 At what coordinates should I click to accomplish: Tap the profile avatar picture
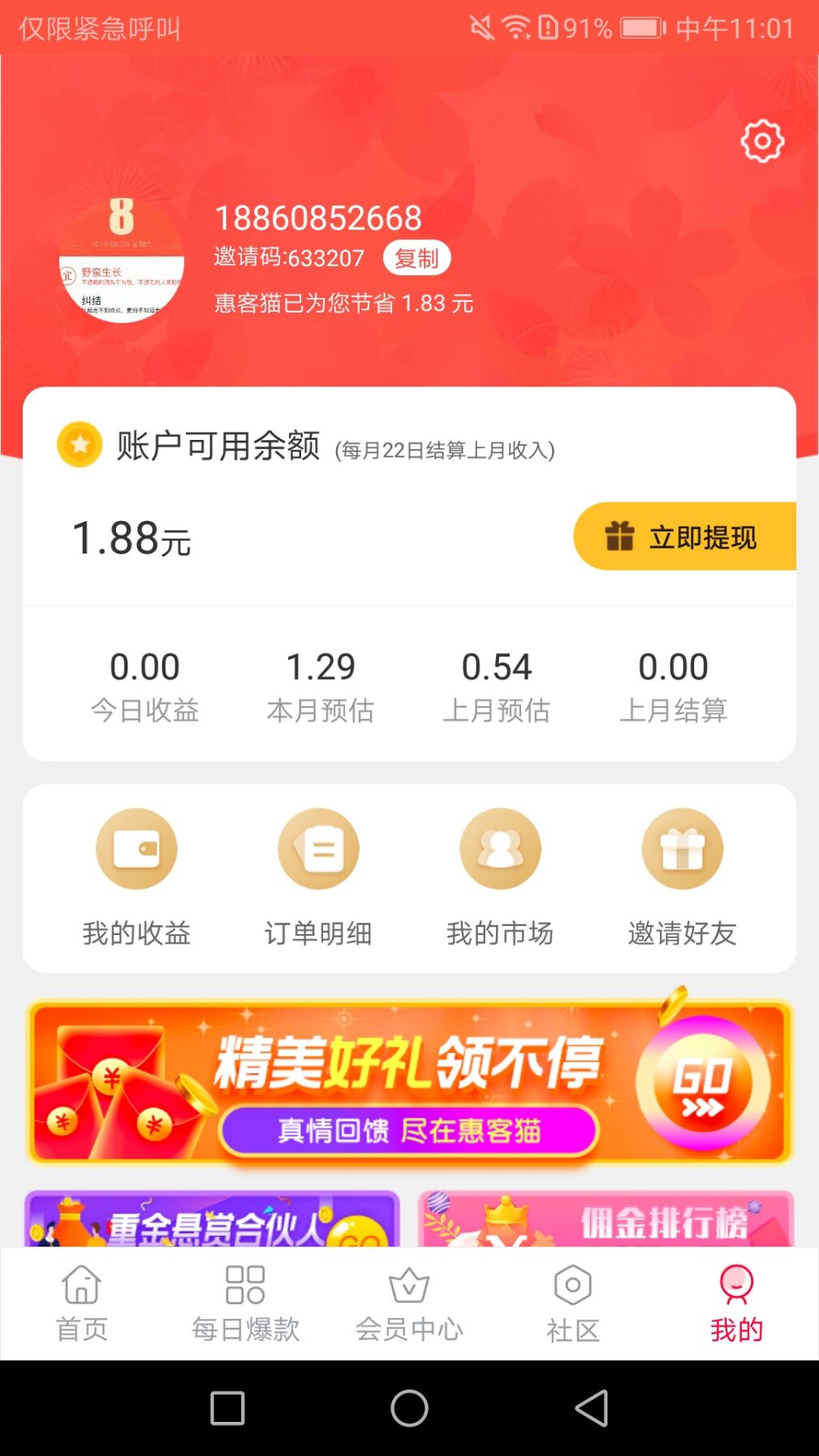point(122,261)
